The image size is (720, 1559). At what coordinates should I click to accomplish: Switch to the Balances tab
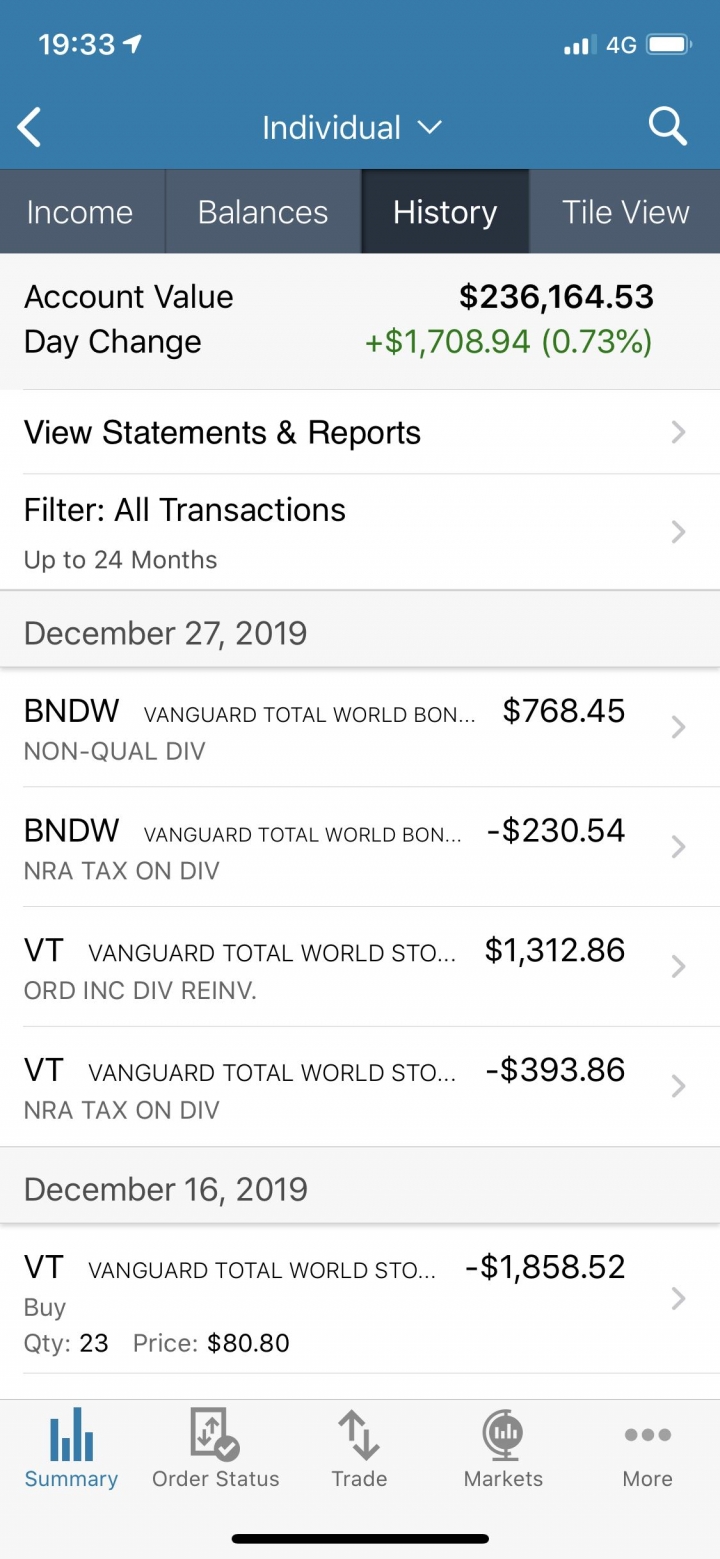(x=263, y=212)
